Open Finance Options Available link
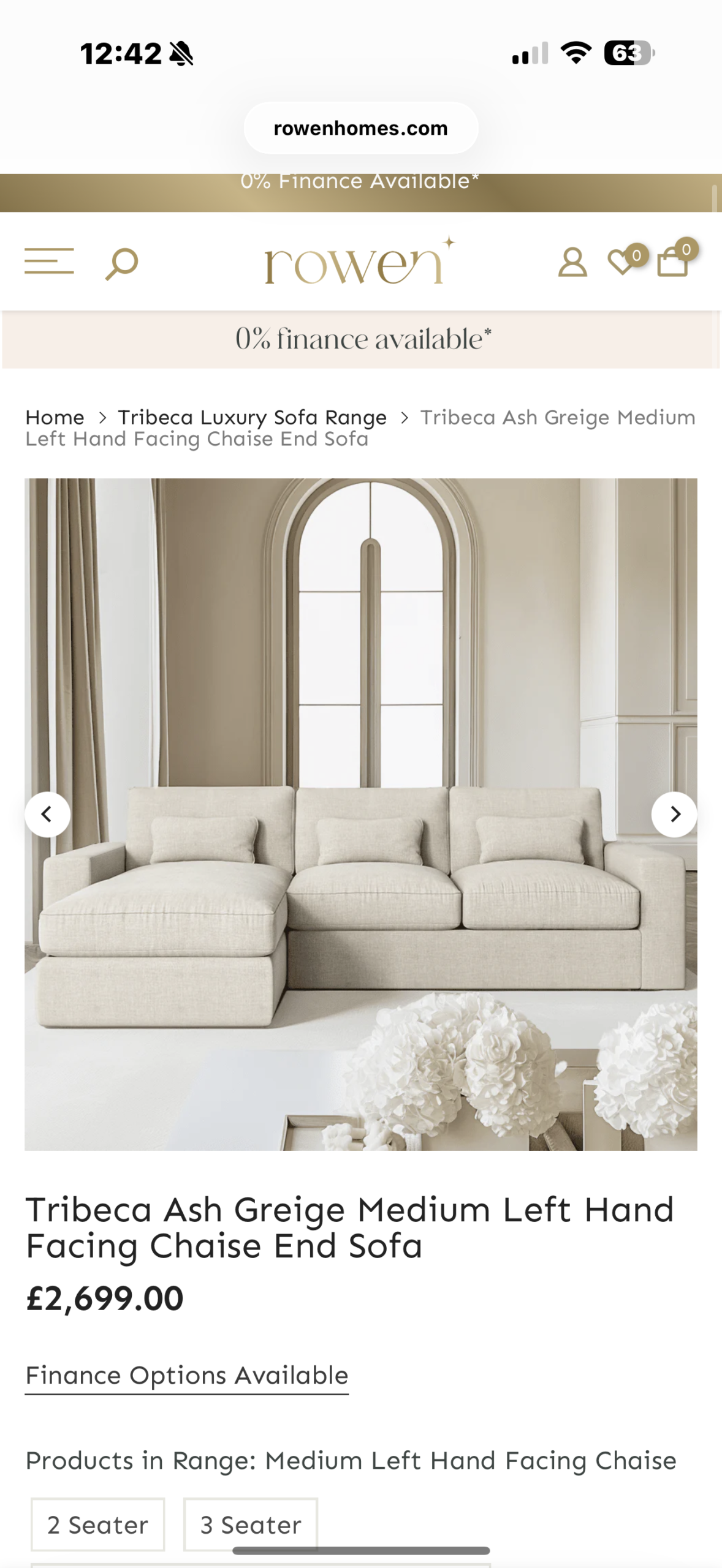Image resolution: width=722 pixels, height=1568 pixels. 186,1376
